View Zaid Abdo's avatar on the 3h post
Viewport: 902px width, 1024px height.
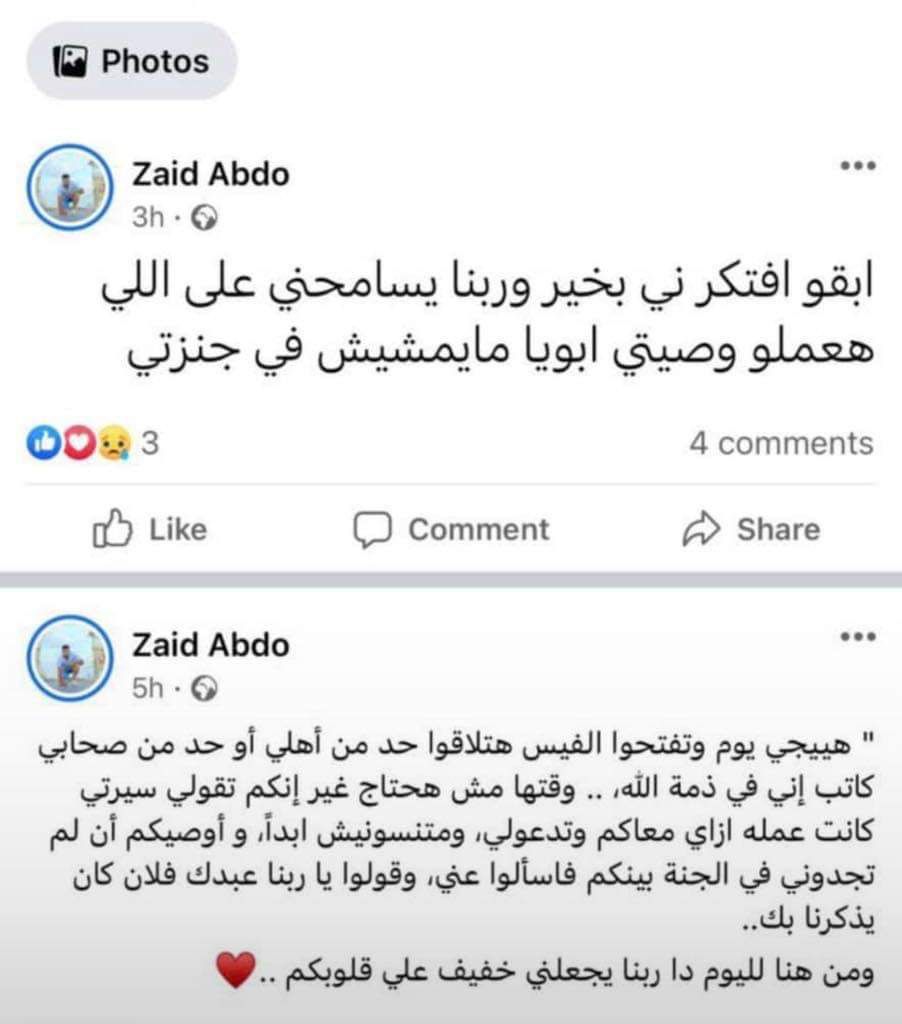(x=69, y=187)
